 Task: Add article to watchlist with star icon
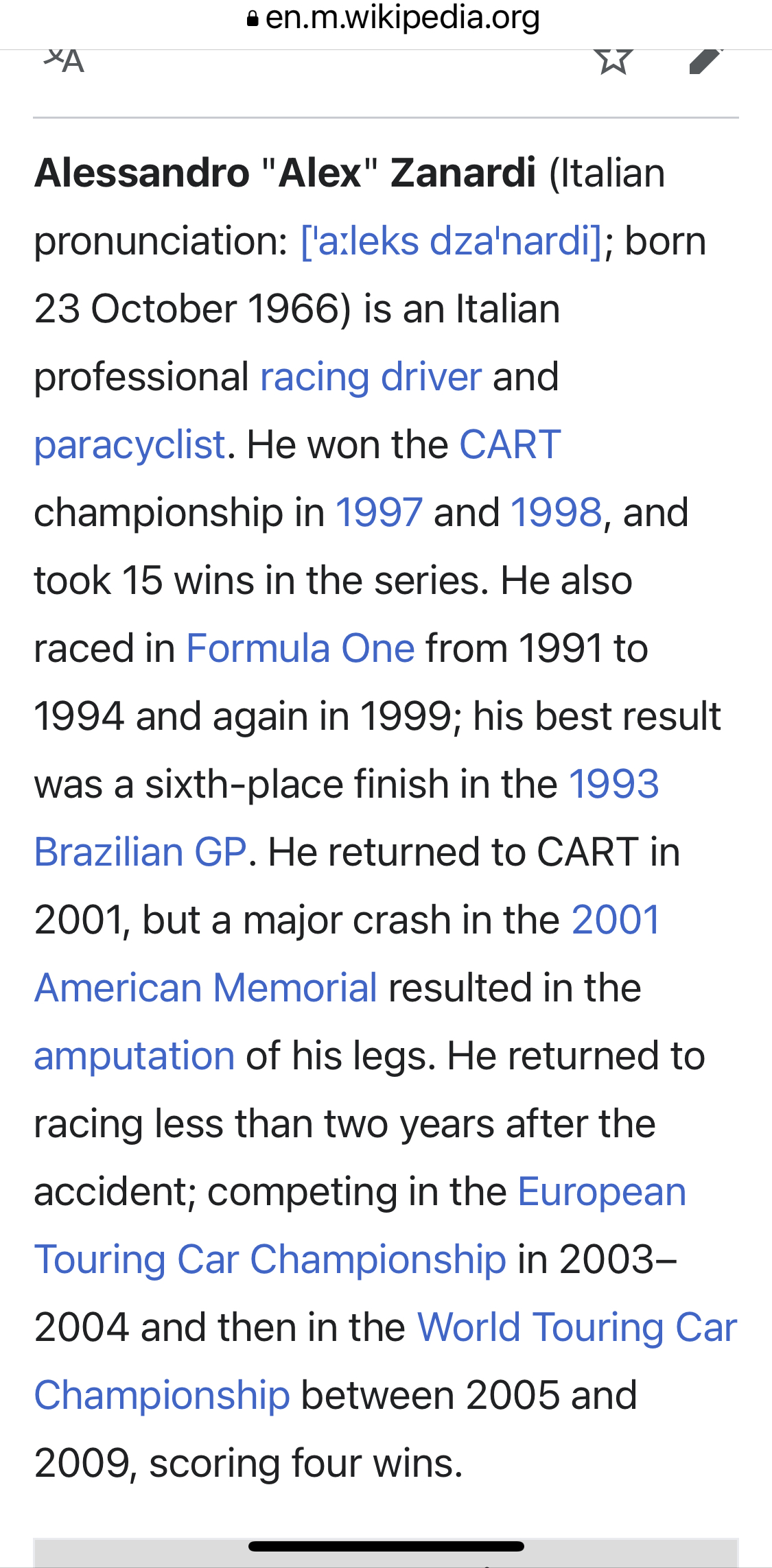(613, 60)
